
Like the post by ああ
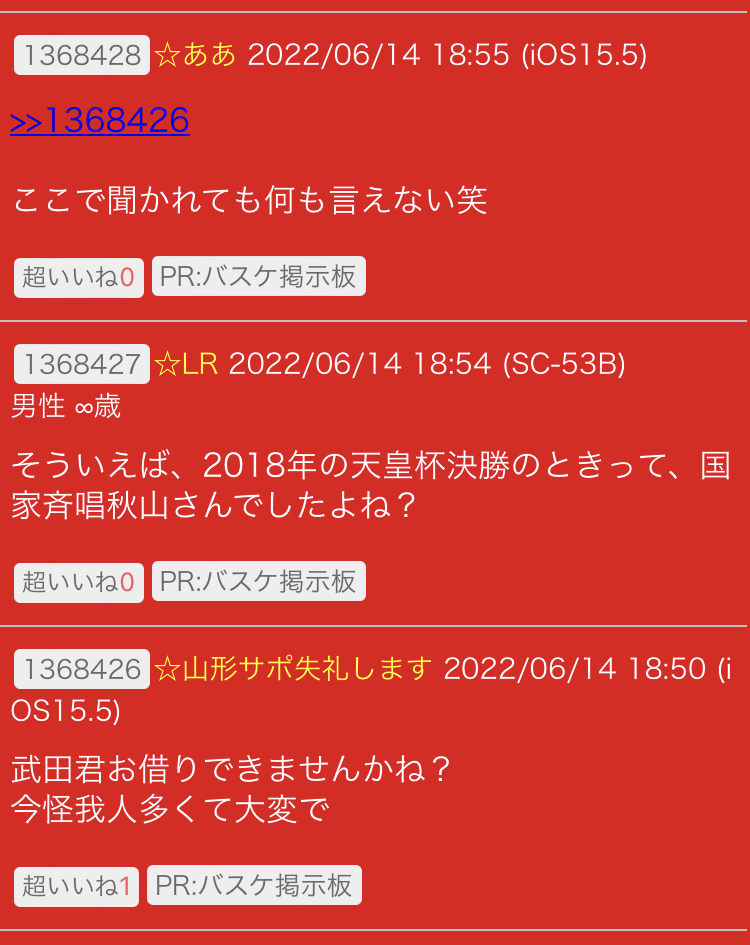coord(78,277)
